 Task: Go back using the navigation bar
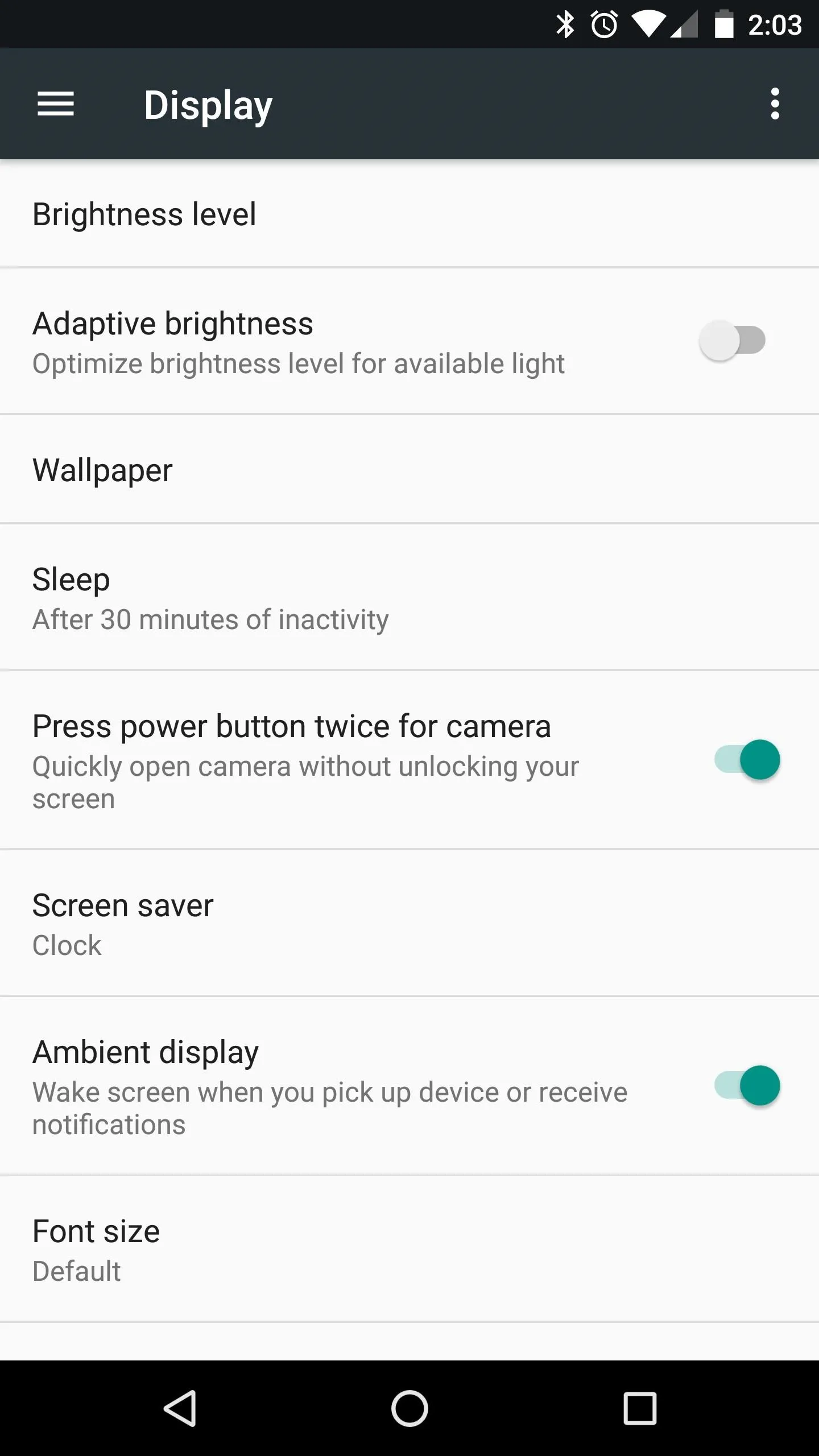[180, 1408]
